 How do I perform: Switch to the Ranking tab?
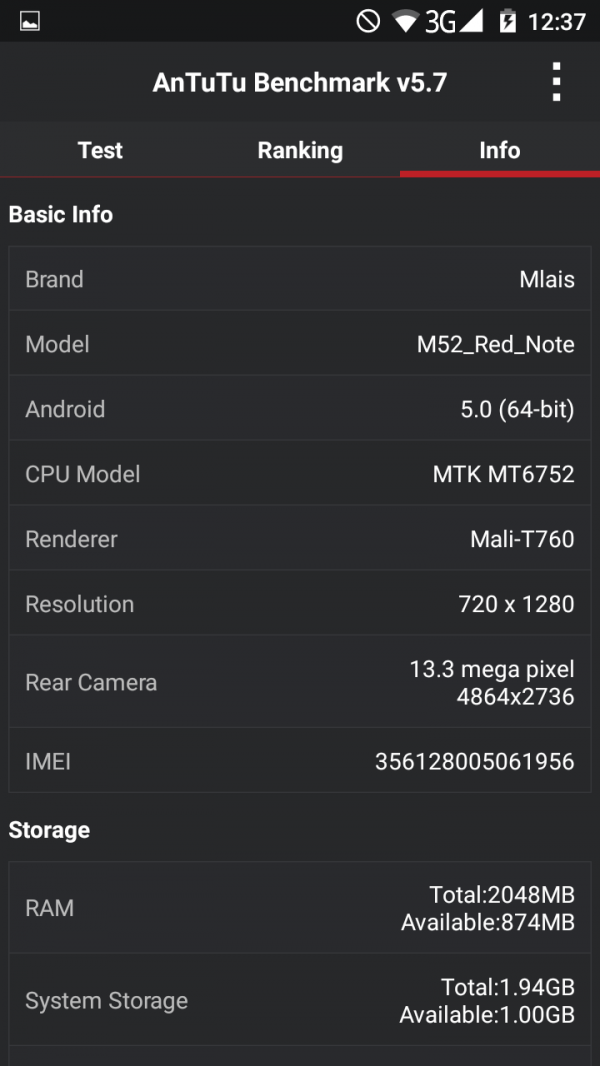(300, 150)
